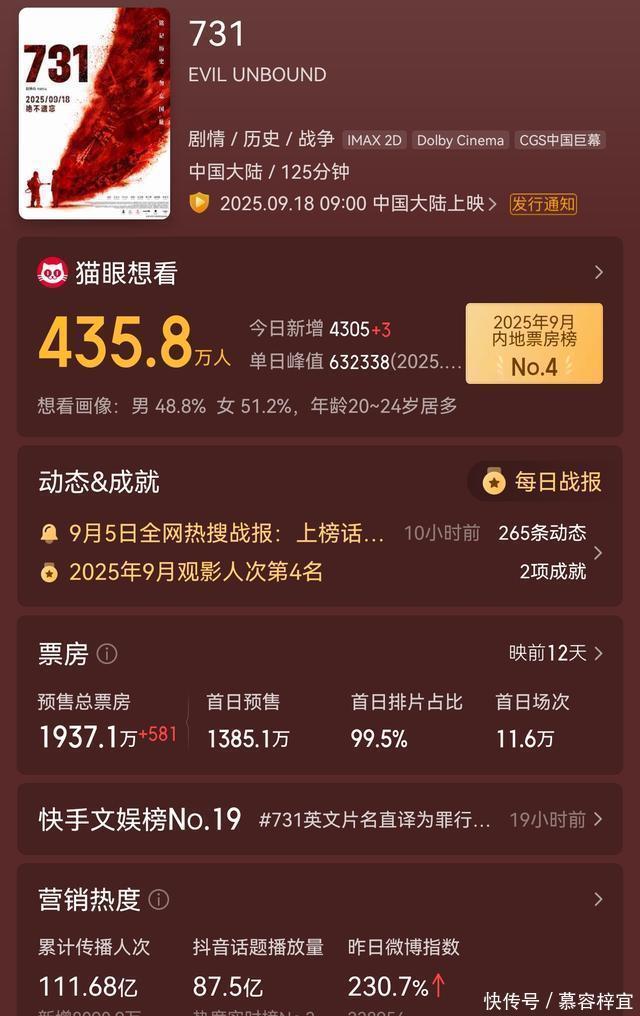
Task: Tap the info icon beside 票房
Action: point(107,654)
